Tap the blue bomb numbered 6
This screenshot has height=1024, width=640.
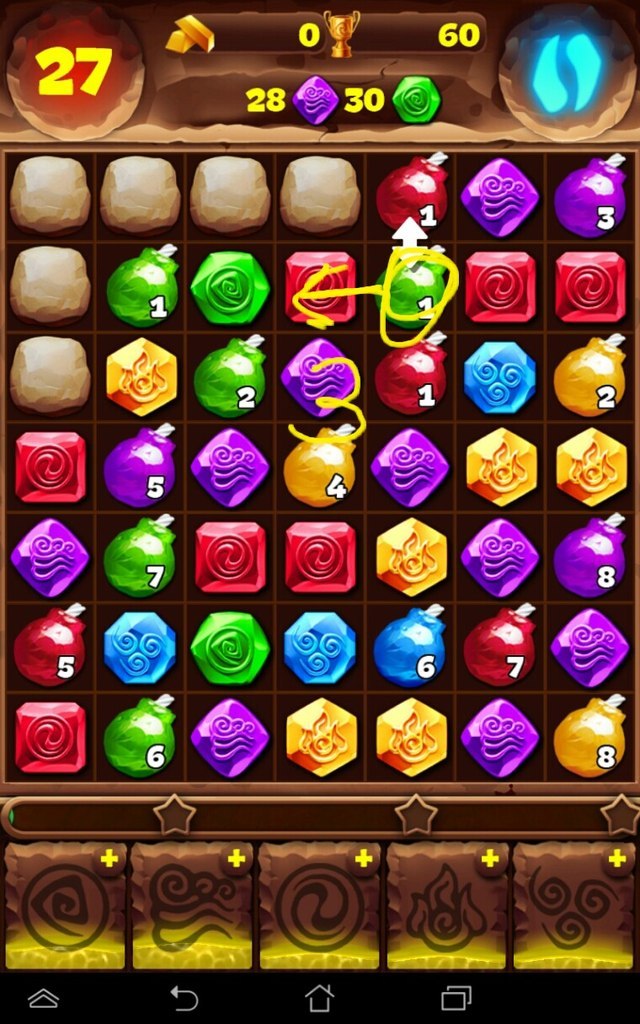tap(409, 648)
